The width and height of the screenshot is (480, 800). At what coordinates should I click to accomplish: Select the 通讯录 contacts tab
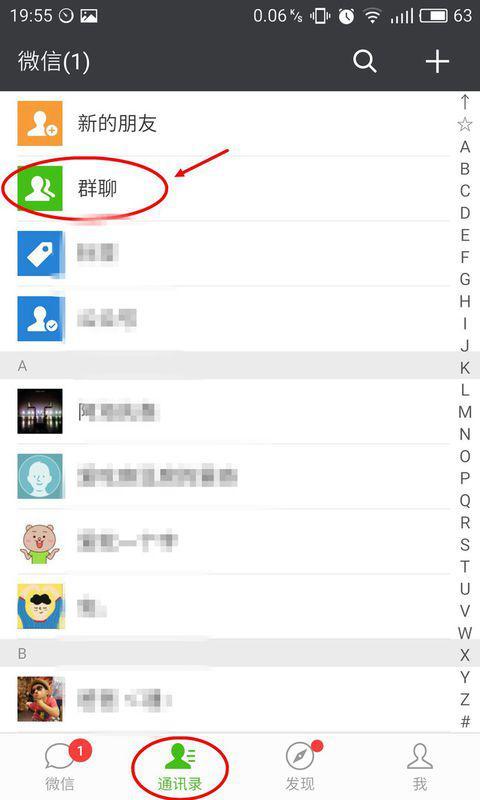tap(180, 767)
